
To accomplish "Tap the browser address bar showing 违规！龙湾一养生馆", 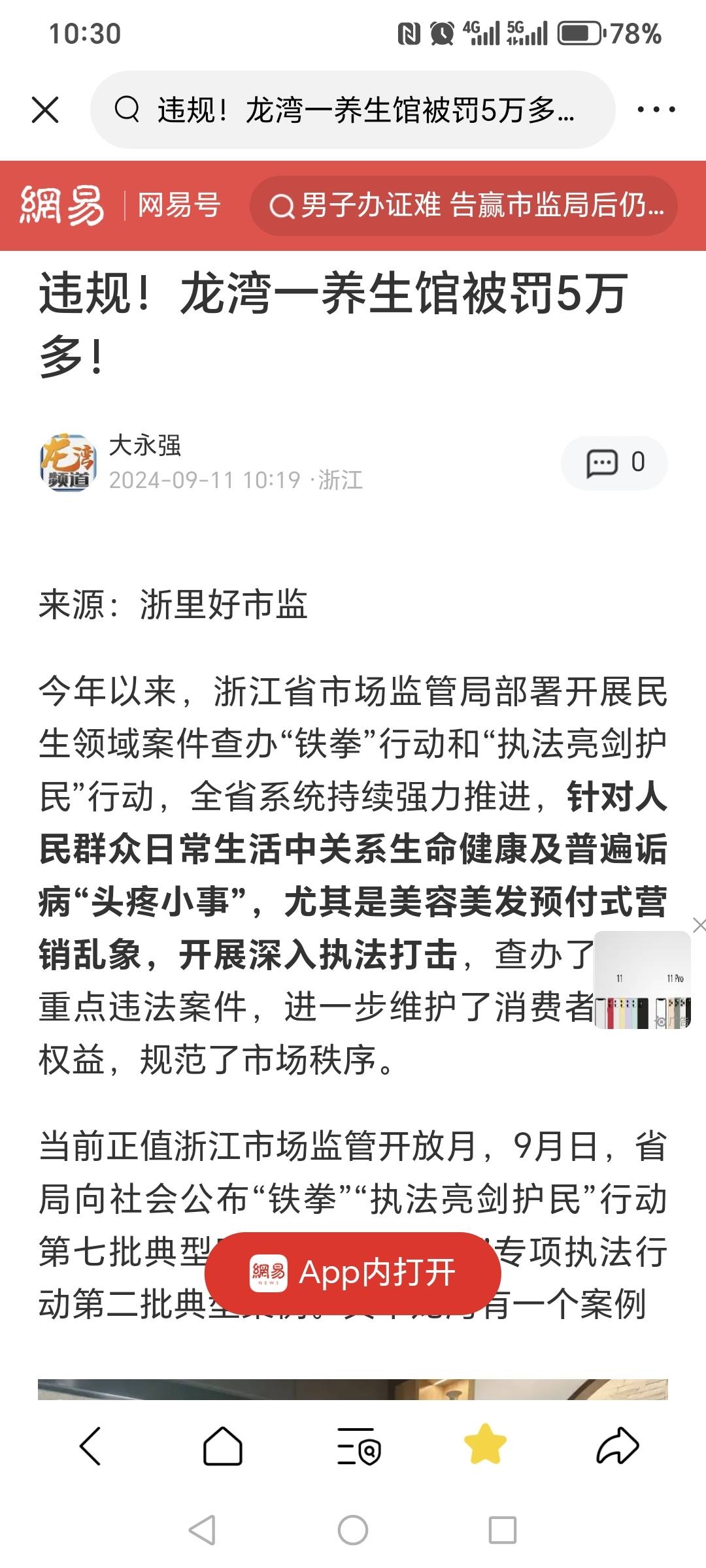I will pyautogui.click(x=353, y=110).
